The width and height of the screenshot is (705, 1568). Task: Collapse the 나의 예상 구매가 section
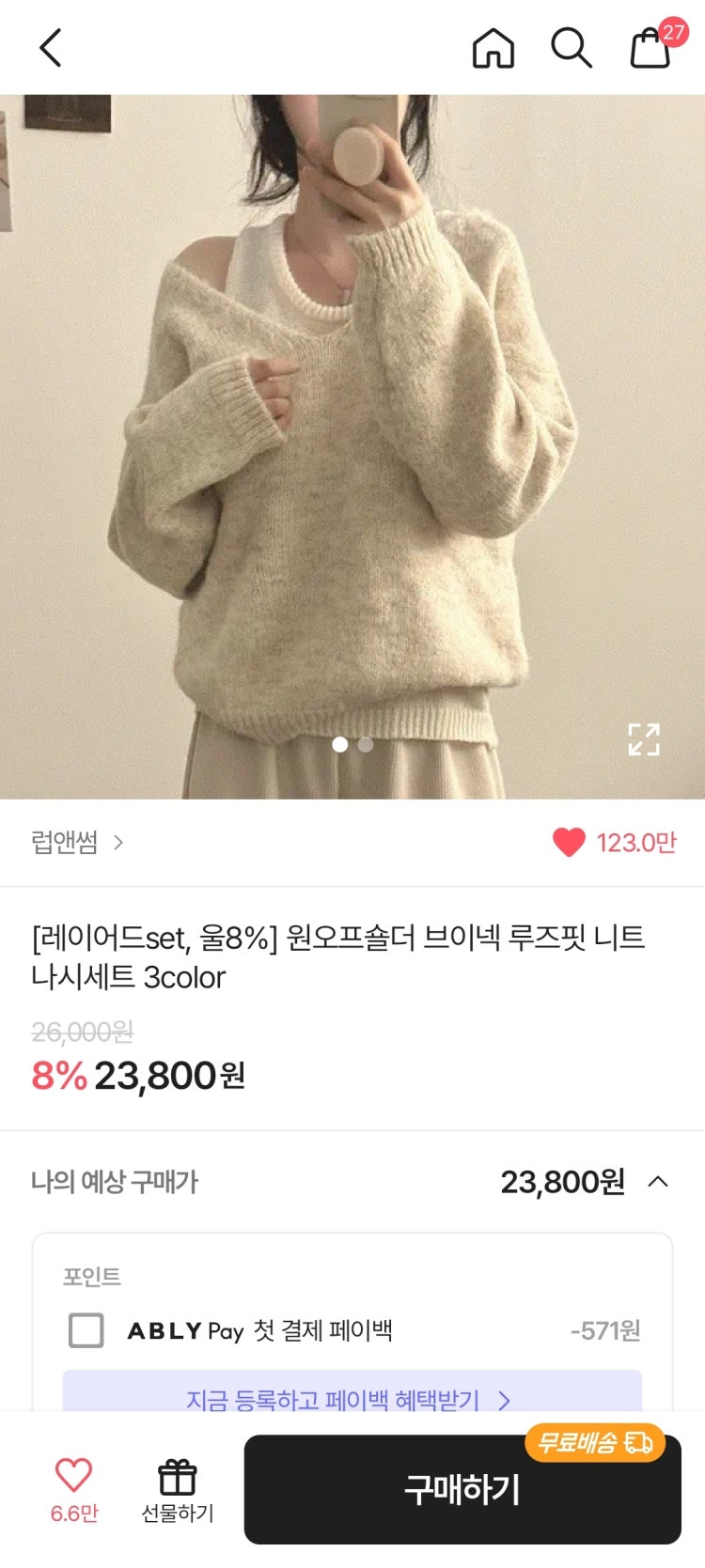658,1182
